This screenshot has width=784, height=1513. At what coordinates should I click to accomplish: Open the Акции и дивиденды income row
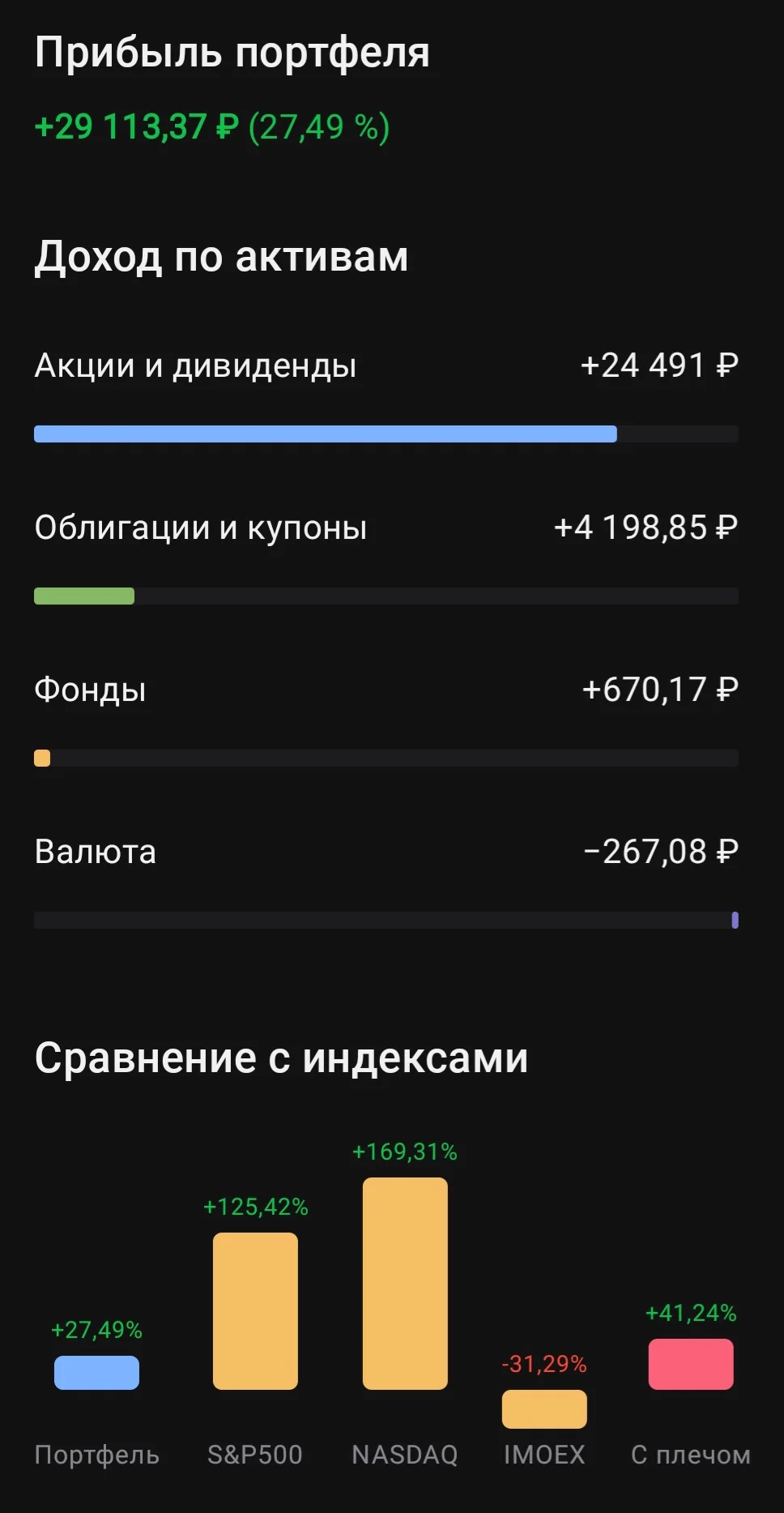coord(386,395)
